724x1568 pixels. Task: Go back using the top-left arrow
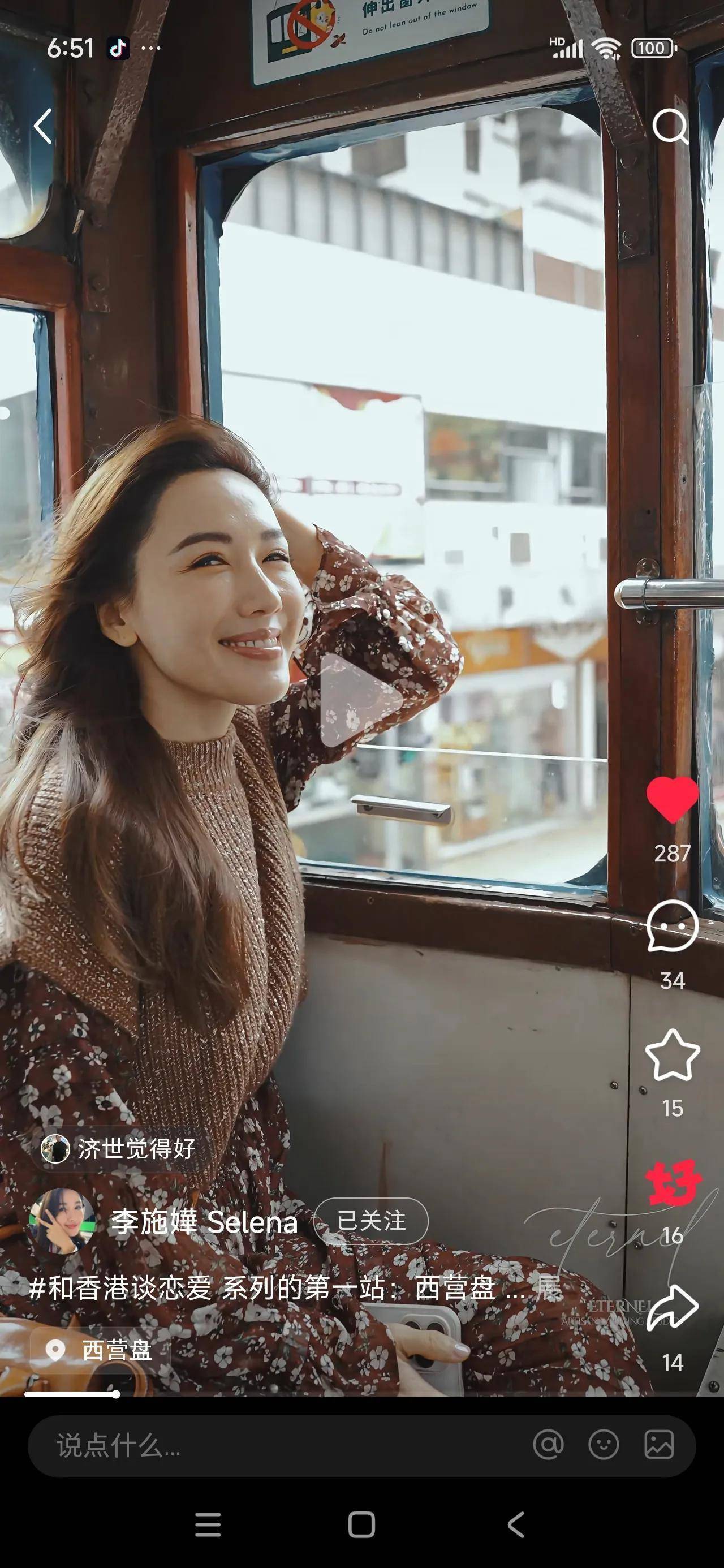click(42, 127)
